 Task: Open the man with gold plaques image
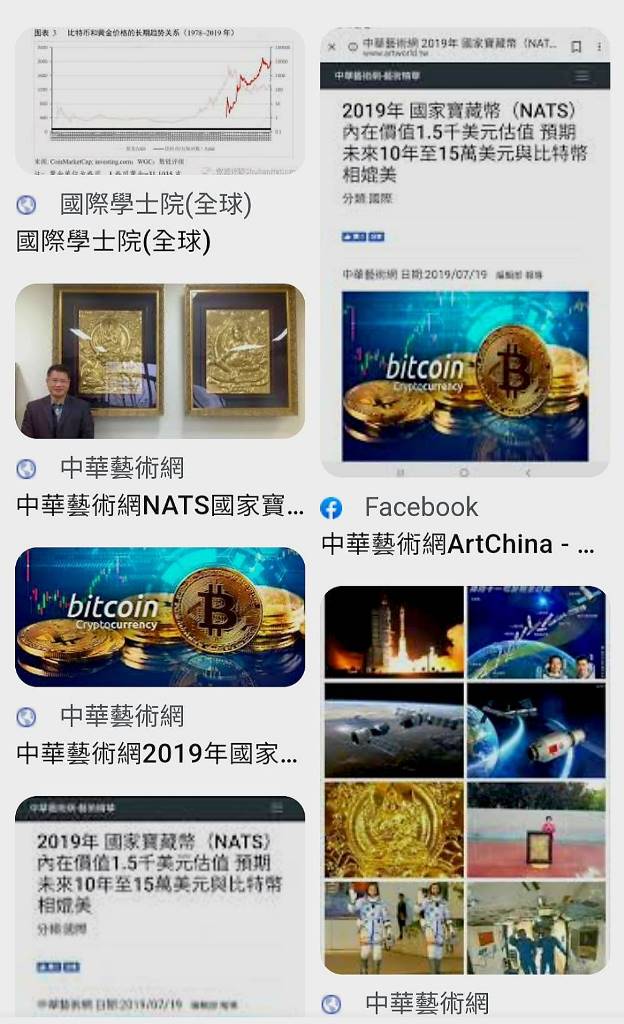[160, 361]
